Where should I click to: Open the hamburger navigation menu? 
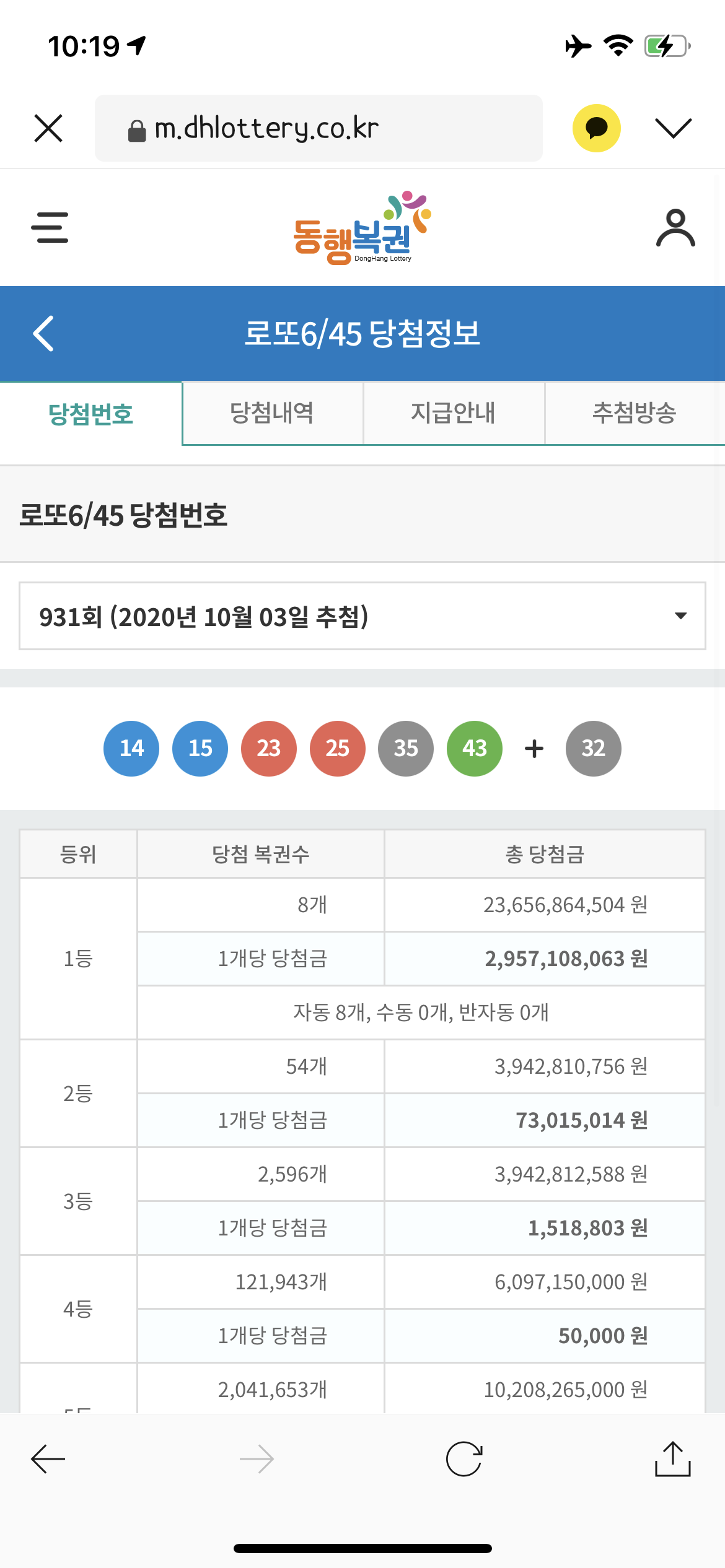(50, 227)
